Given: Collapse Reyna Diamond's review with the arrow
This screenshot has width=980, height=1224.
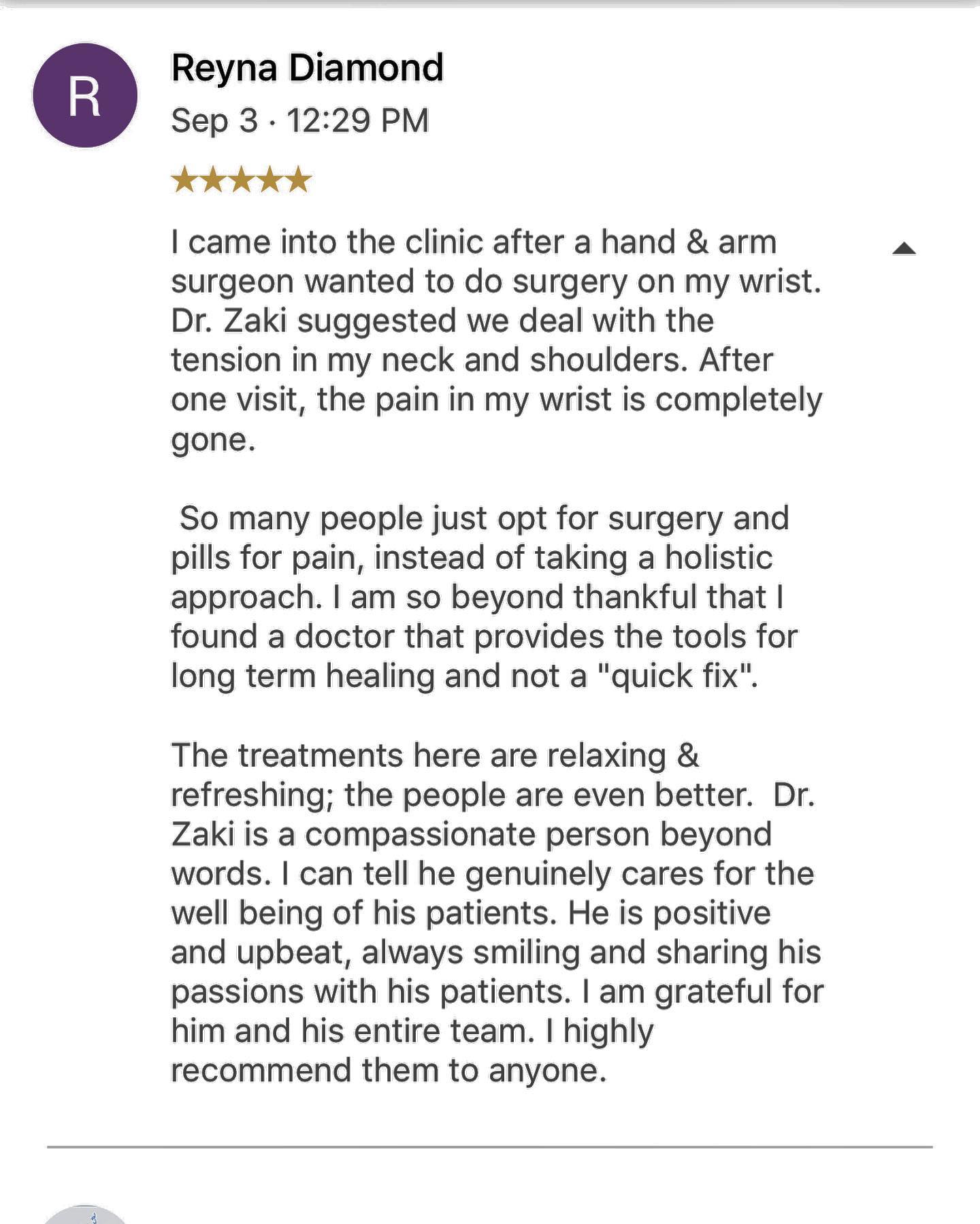Looking at the screenshot, I should tap(904, 249).
